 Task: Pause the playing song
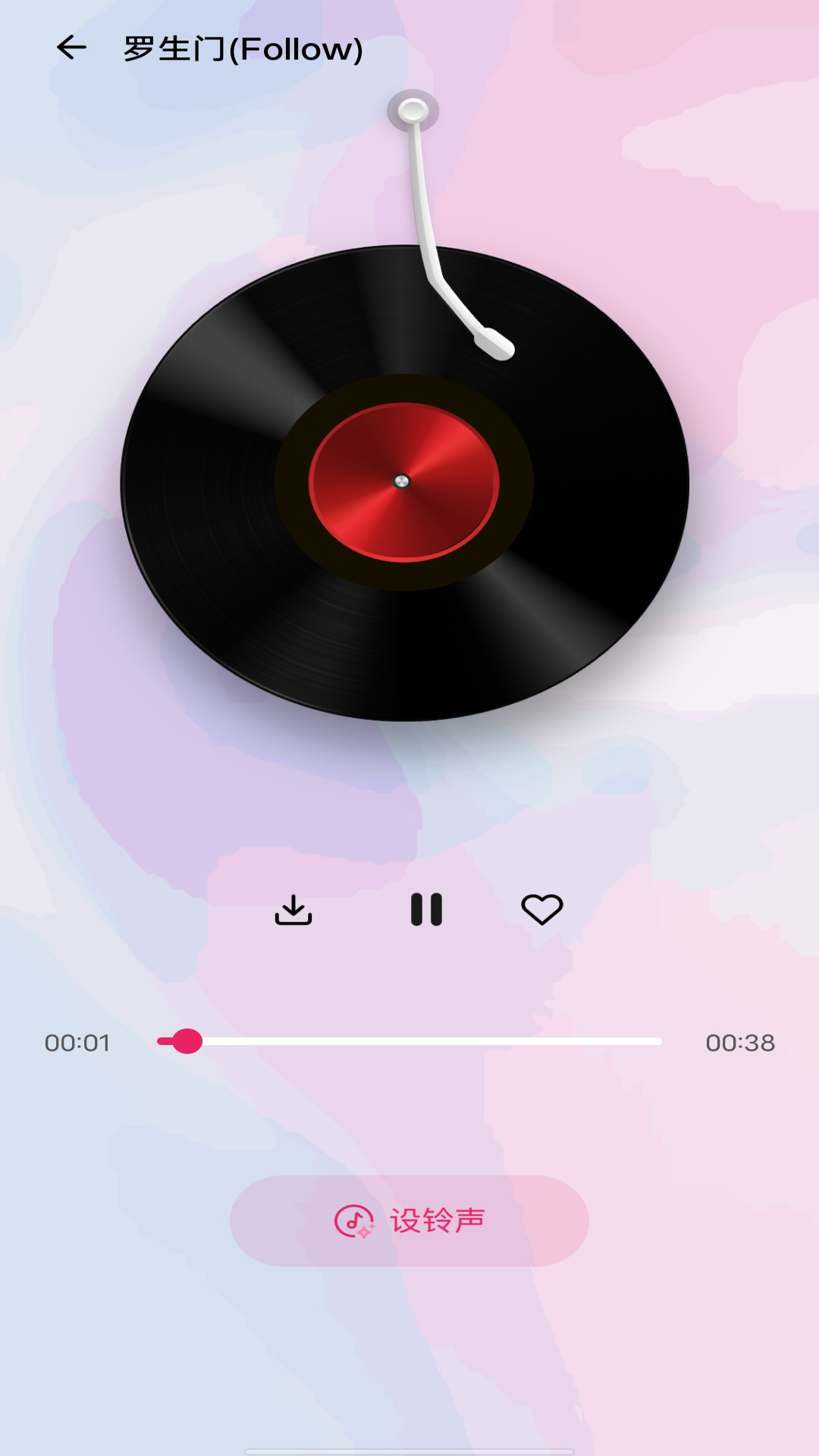click(x=426, y=909)
